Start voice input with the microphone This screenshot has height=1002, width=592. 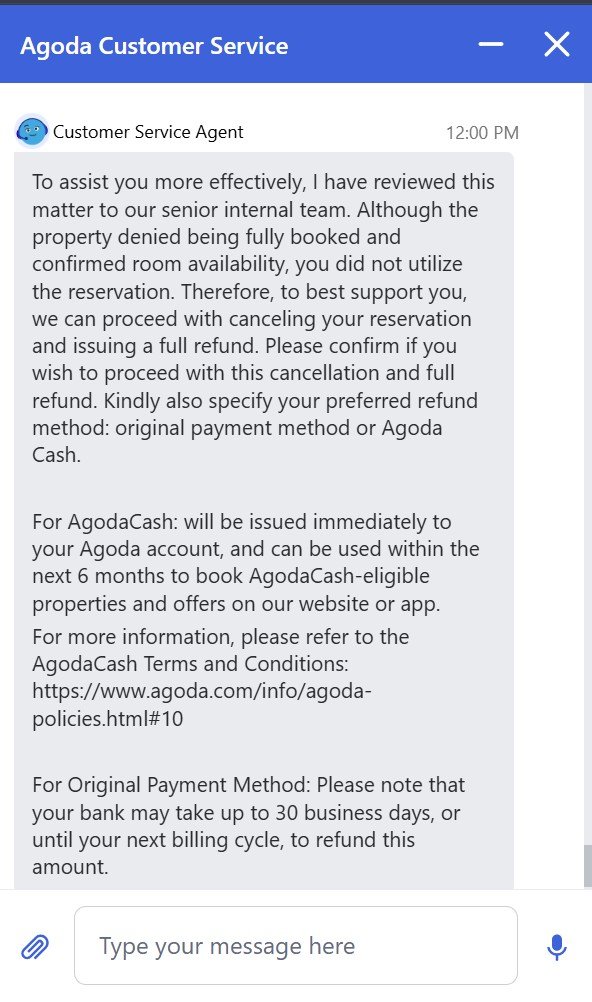(557, 947)
